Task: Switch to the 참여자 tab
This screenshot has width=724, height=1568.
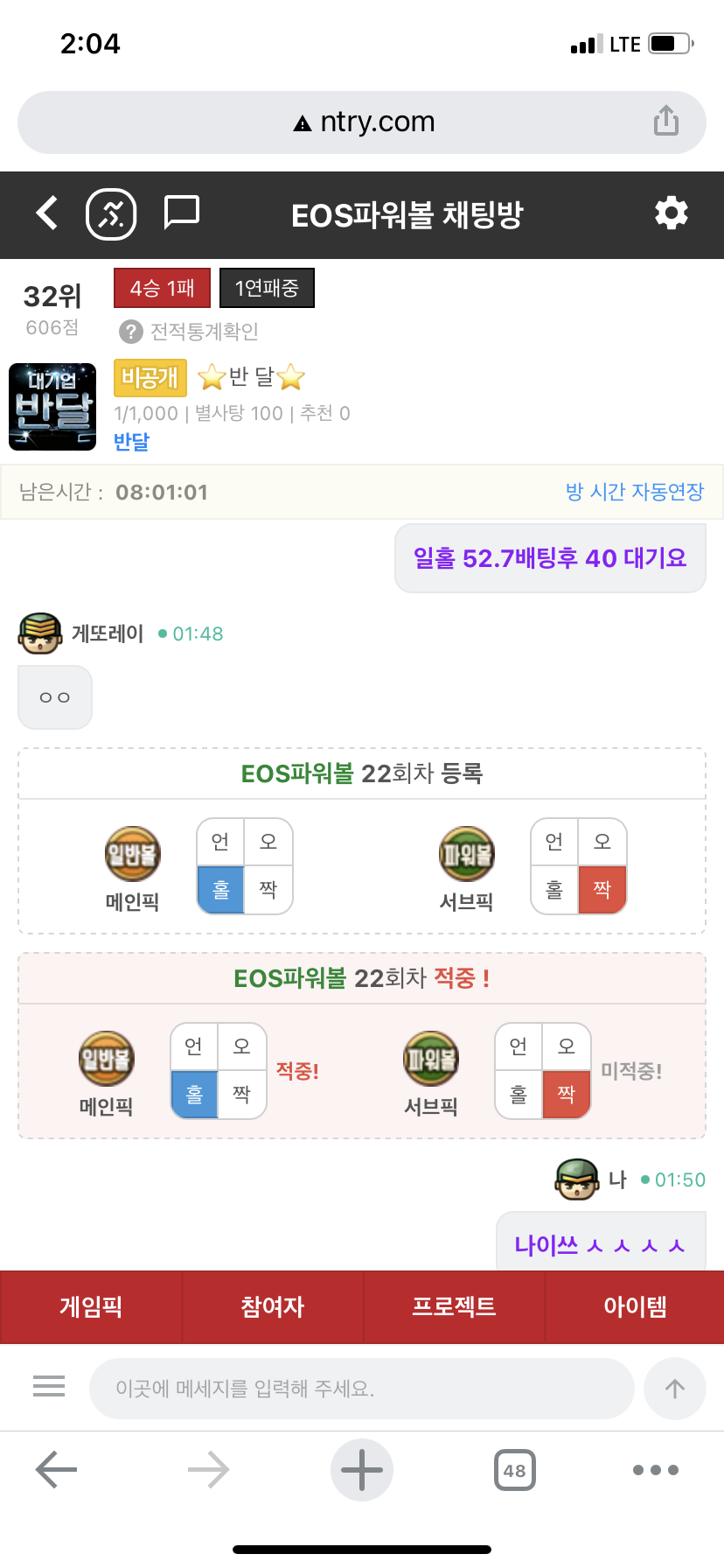Action: tap(272, 1306)
